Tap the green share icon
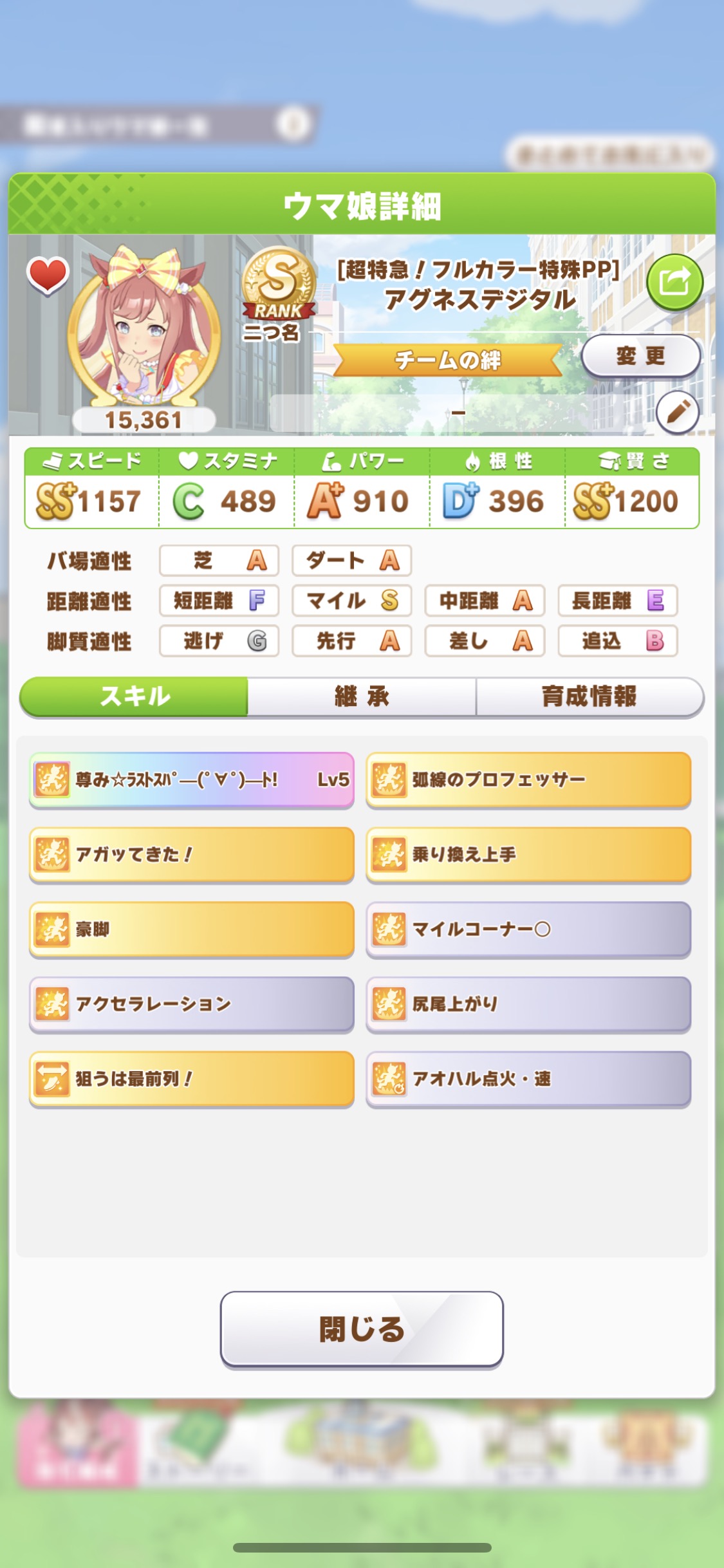Viewport: 724px width, 1568px height. (x=674, y=283)
